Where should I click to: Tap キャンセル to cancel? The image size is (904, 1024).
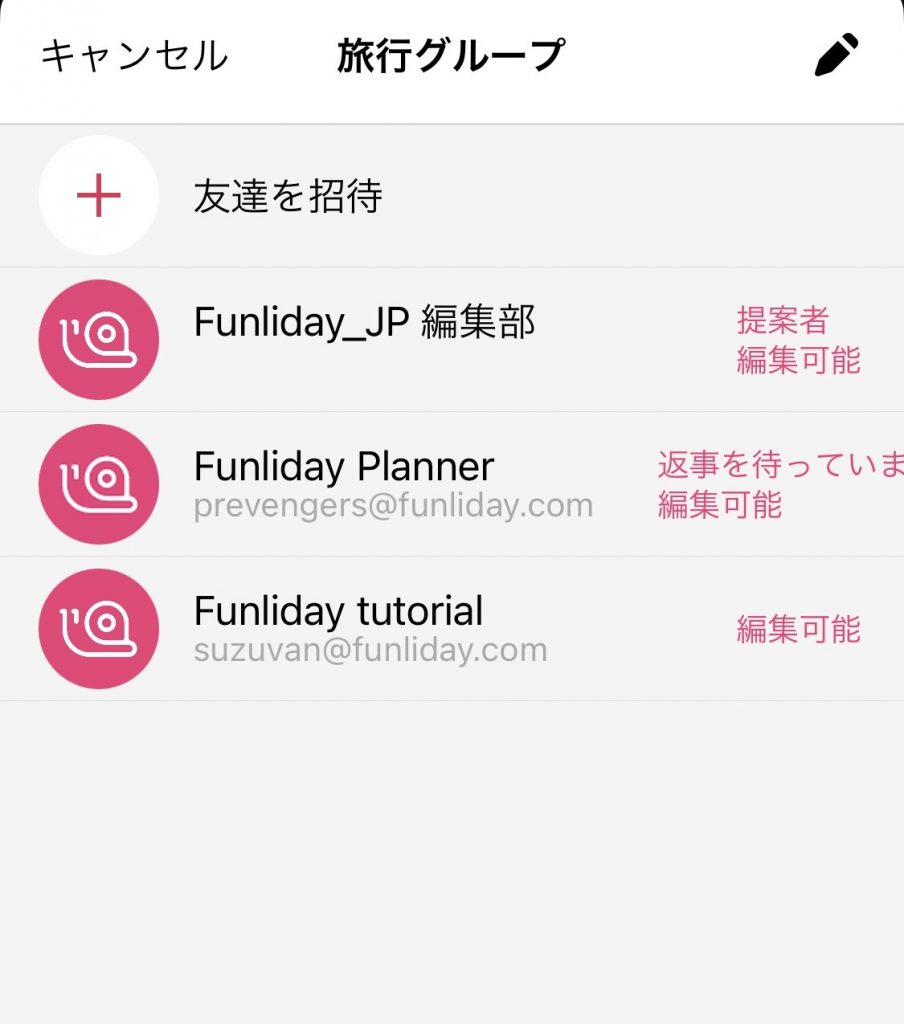tap(134, 56)
